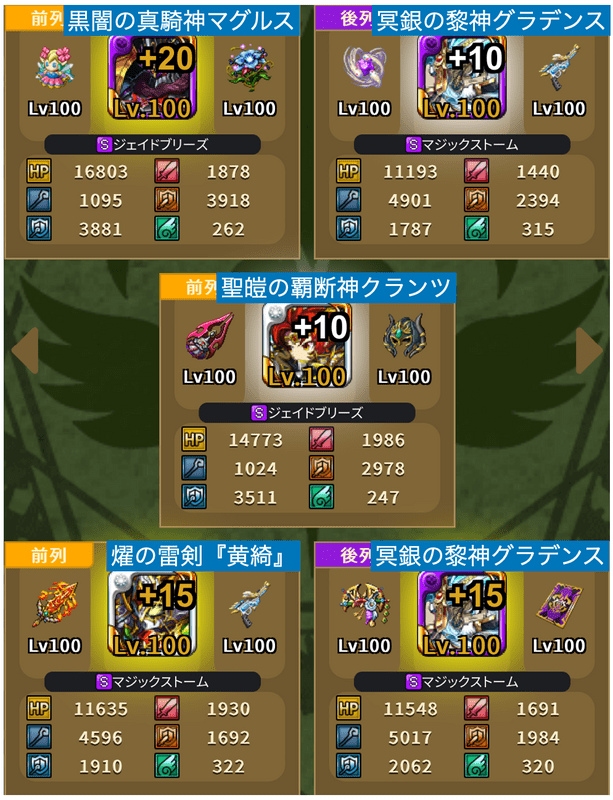The width and height of the screenshot is (613, 800).
Task: Go to the previous party with left arrow
Action: click(23, 349)
